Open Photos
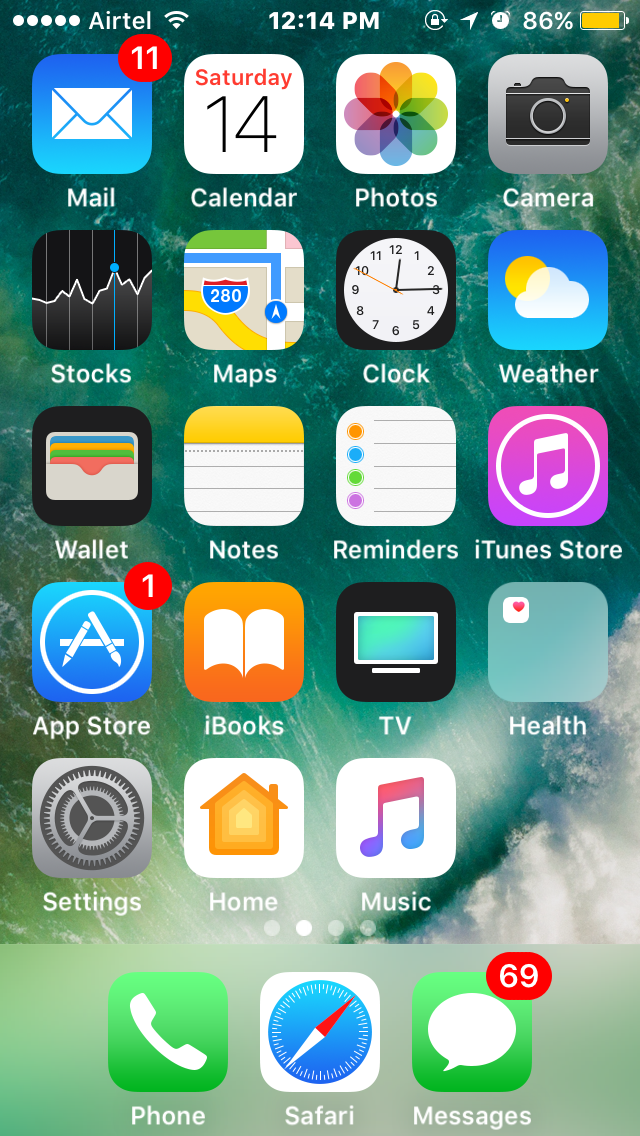This screenshot has height=1136, width=640. pos(396,114)
